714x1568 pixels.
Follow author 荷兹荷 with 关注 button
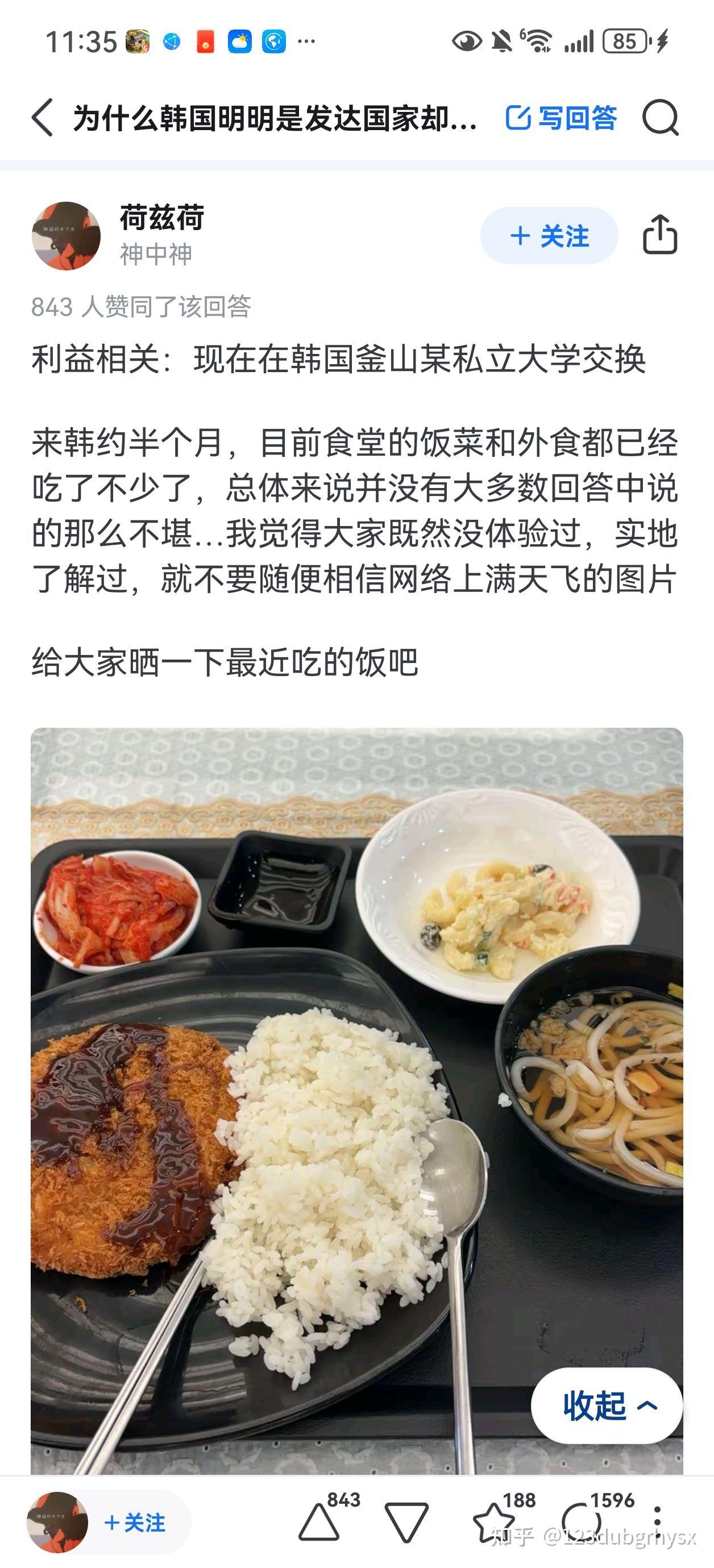click(x=549, y=236)
